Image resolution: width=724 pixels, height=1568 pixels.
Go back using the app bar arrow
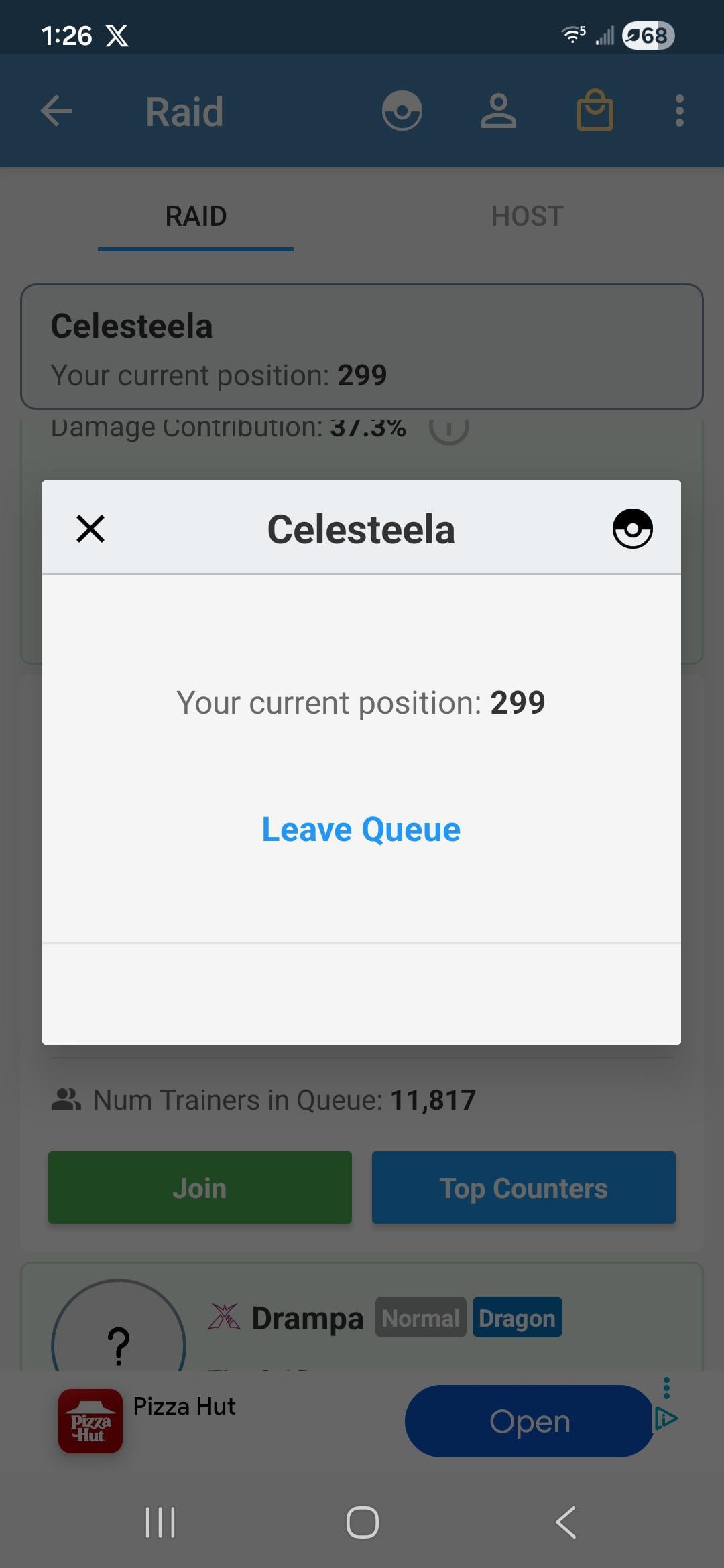click(56, 111)
